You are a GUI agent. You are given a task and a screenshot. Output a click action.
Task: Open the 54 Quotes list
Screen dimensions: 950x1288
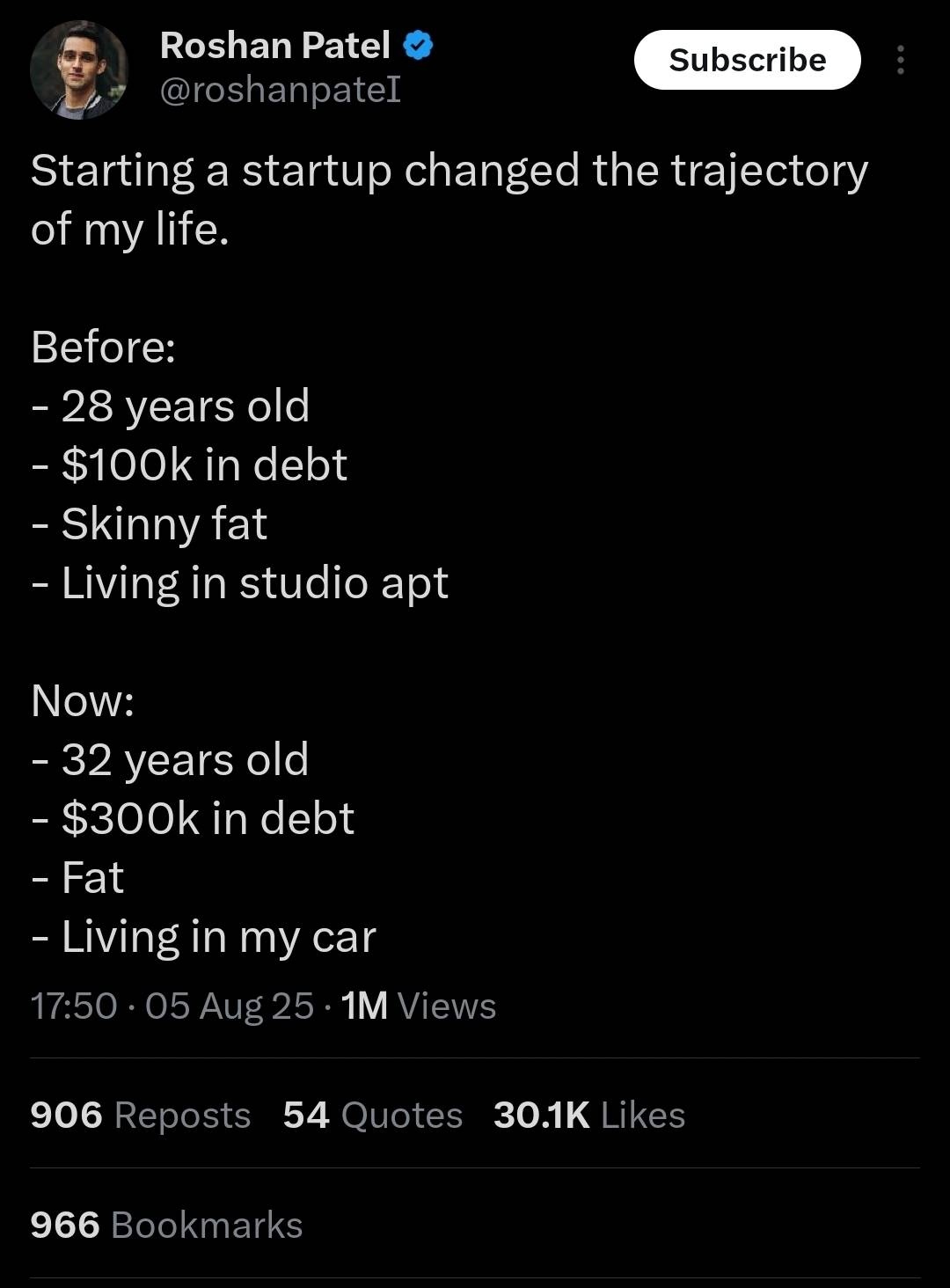tap(373, 1115)
